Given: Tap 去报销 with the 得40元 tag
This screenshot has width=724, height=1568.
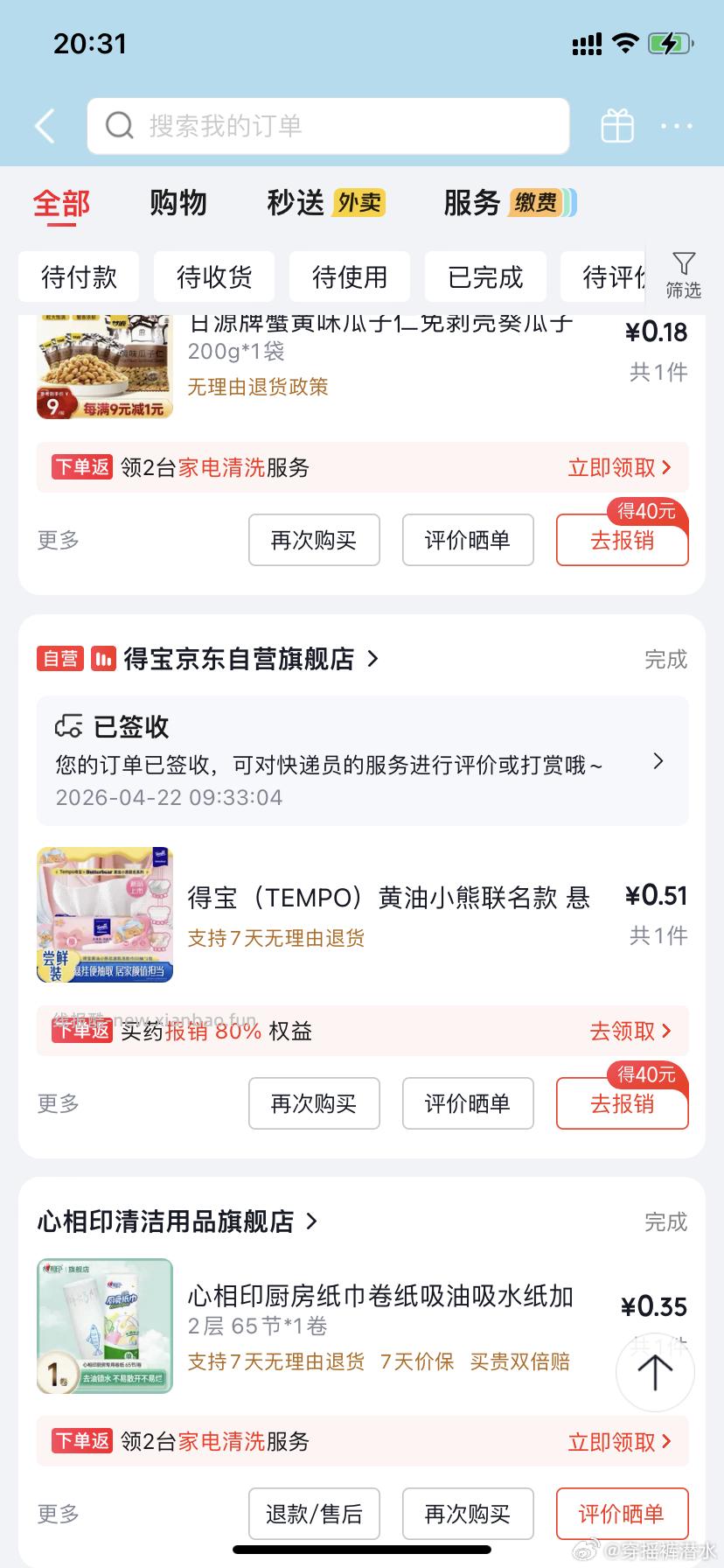Looking at the screenshot, I should click(x=622, y=1105).
